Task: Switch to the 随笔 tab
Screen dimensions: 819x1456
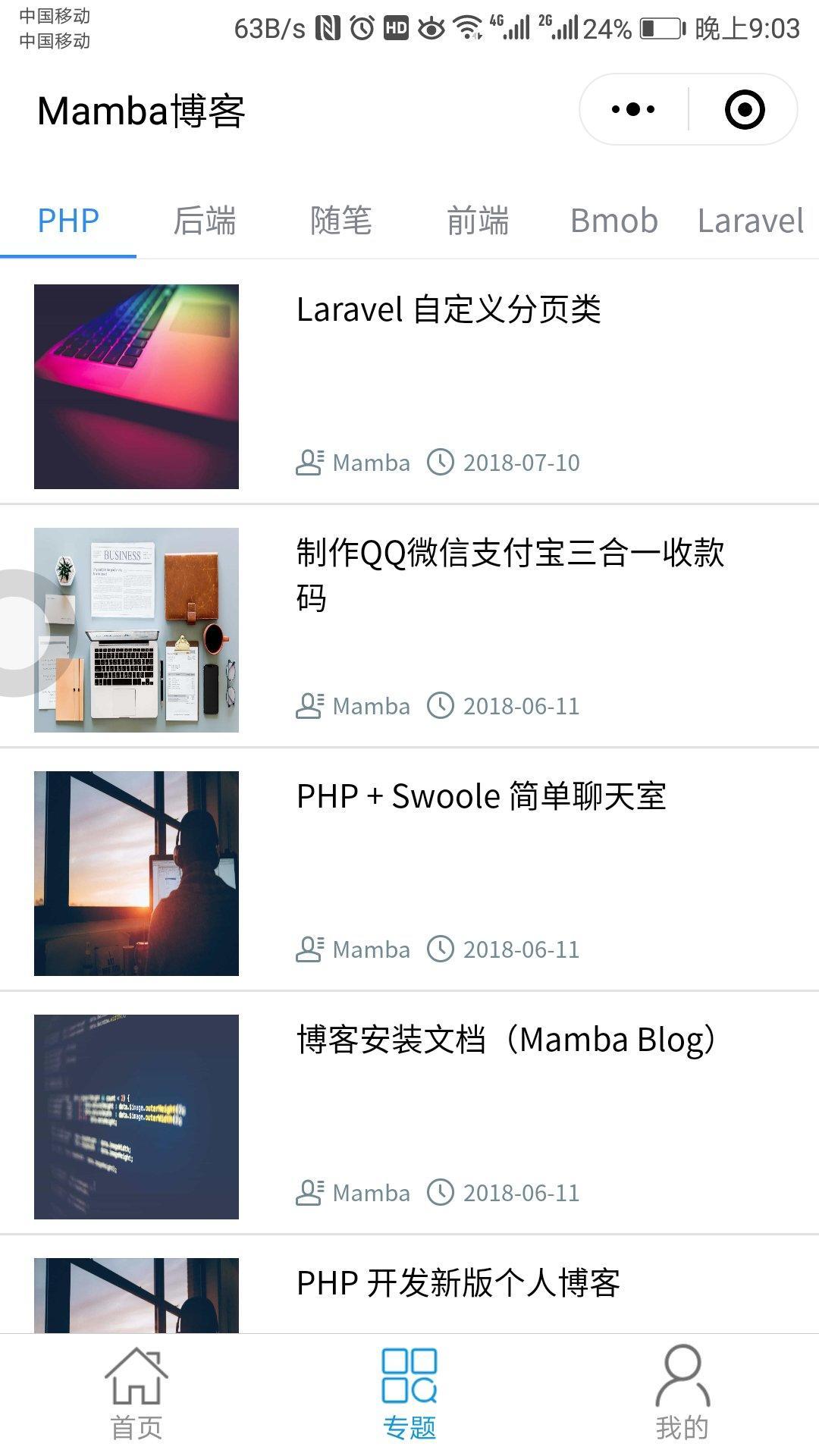Action: 341,221
